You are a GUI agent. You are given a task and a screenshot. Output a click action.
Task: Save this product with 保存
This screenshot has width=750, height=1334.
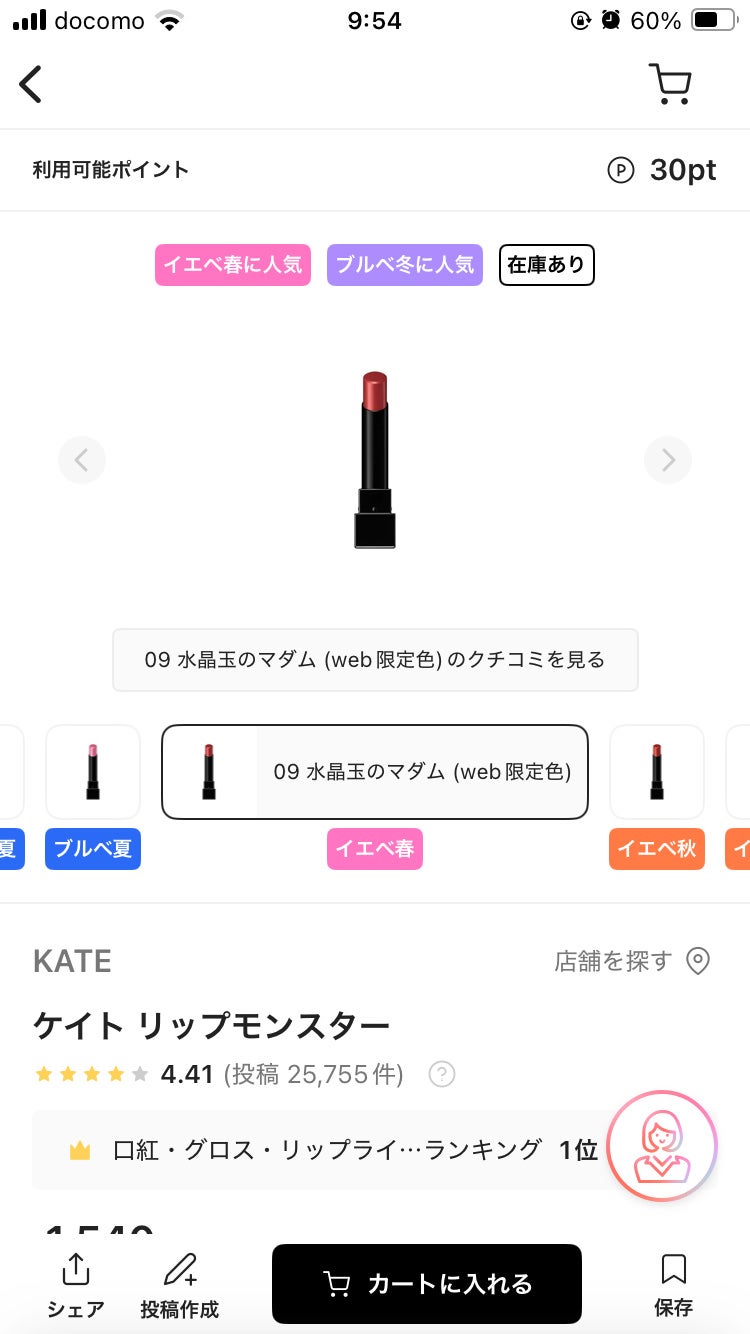click(673, 1285)
